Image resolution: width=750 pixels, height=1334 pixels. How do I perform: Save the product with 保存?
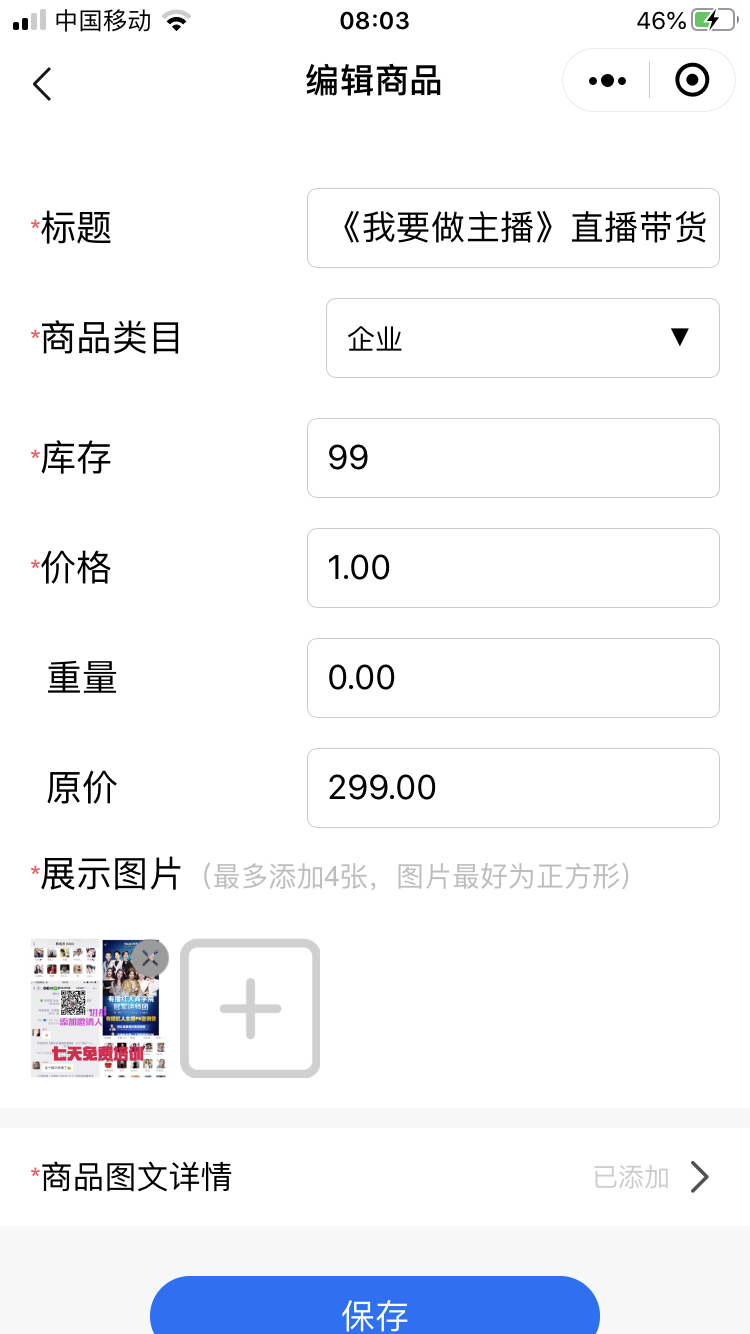click(375, 1310)
